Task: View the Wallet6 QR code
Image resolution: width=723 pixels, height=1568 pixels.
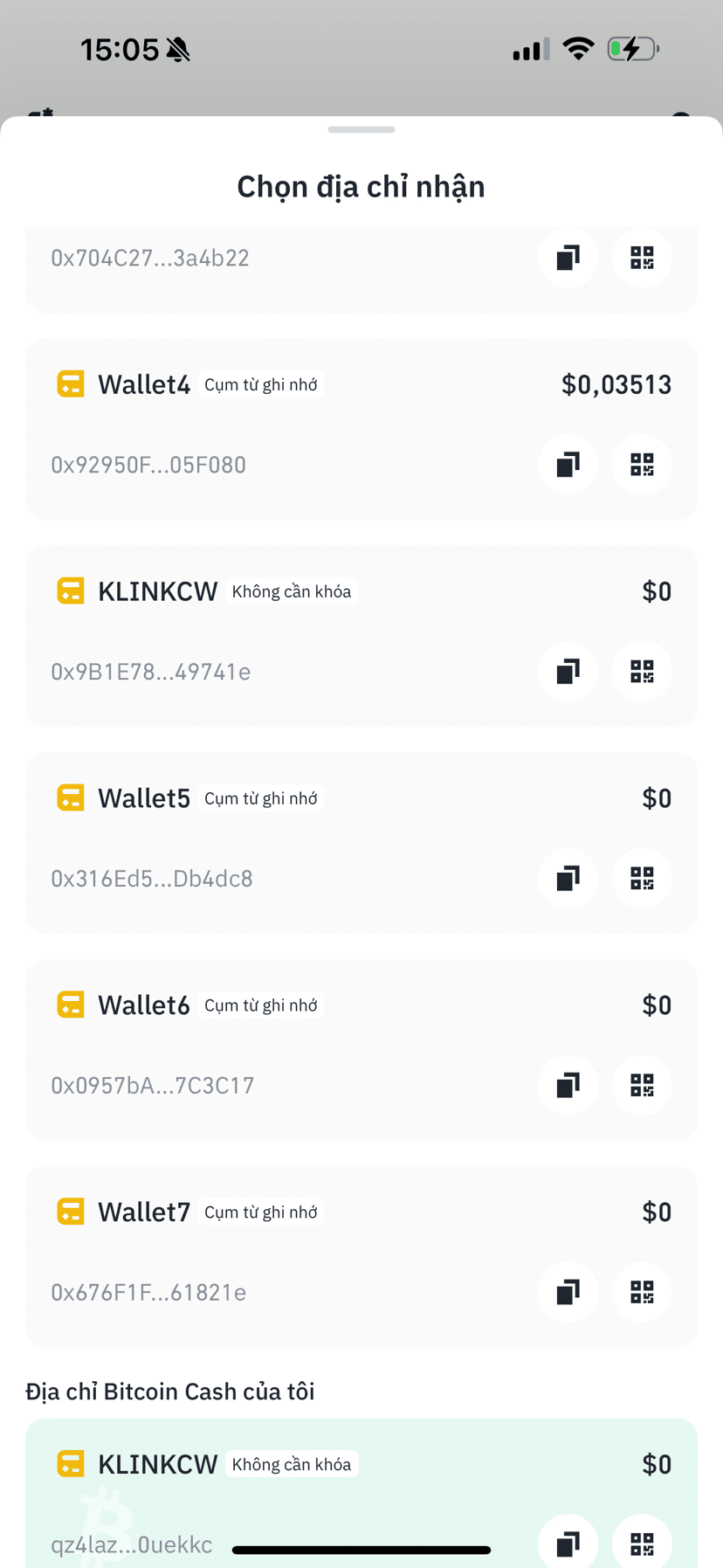Action: (x=642, y=1085)
